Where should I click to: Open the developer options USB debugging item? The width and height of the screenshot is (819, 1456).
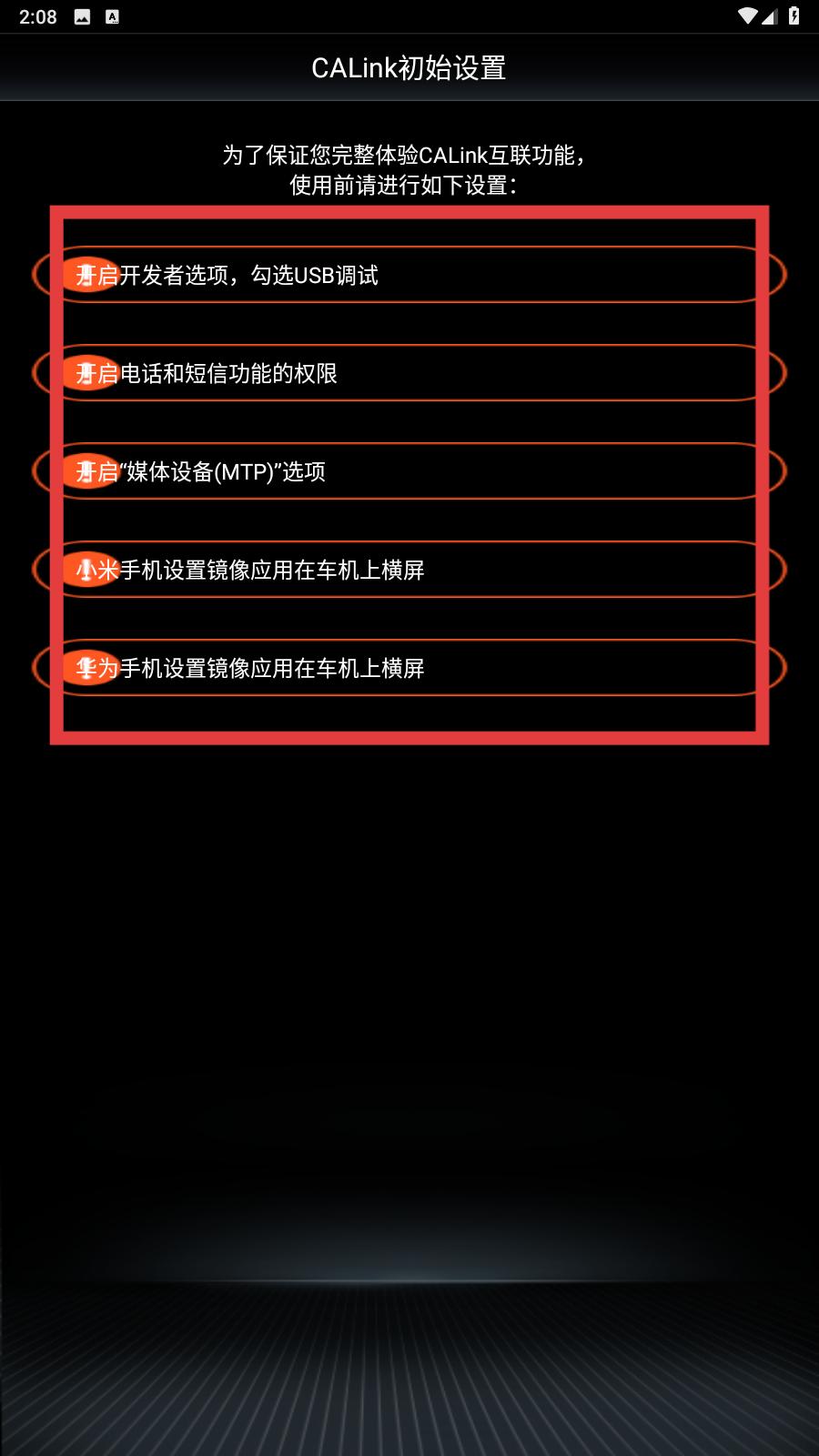pos(409,275)
